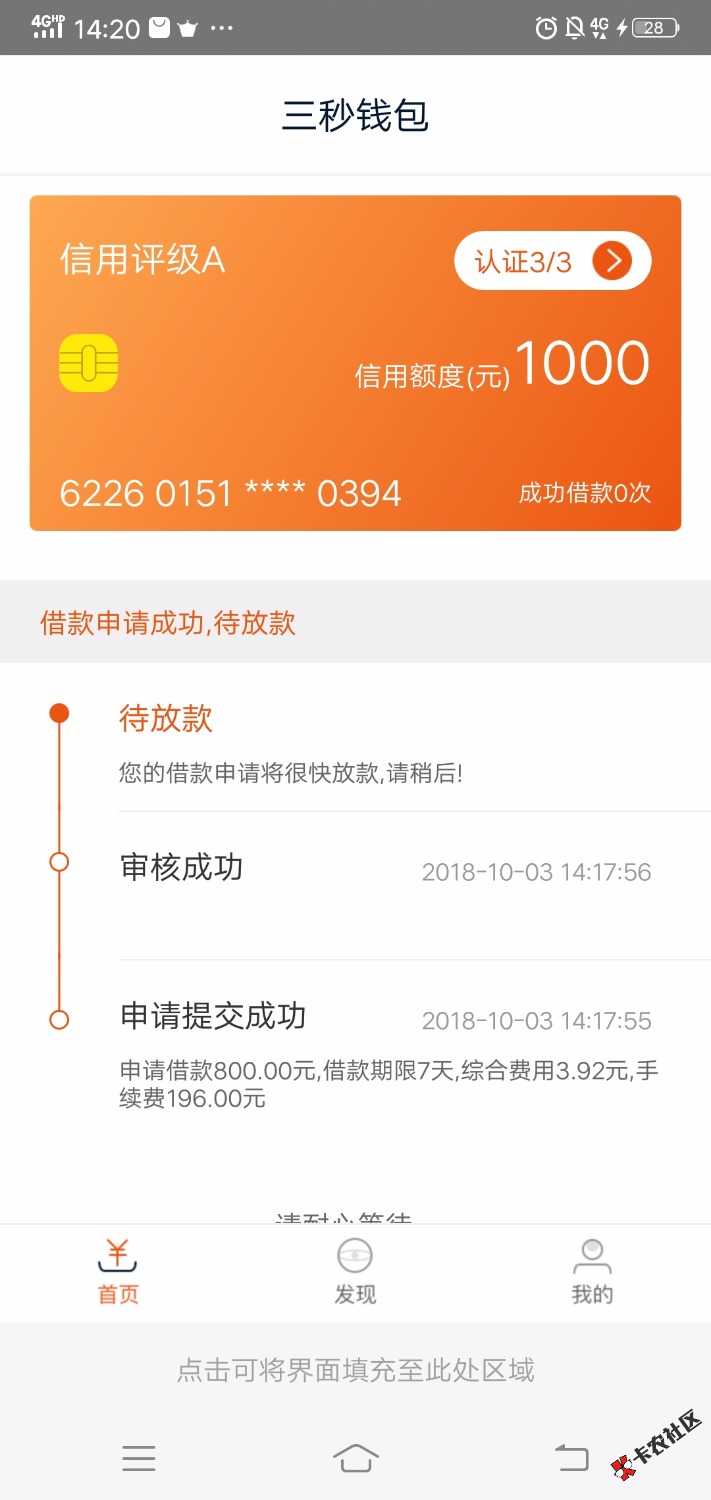Screen dimensions: 711x1500
Task: Open the system recent apps menu
Action: (139, 1458)
